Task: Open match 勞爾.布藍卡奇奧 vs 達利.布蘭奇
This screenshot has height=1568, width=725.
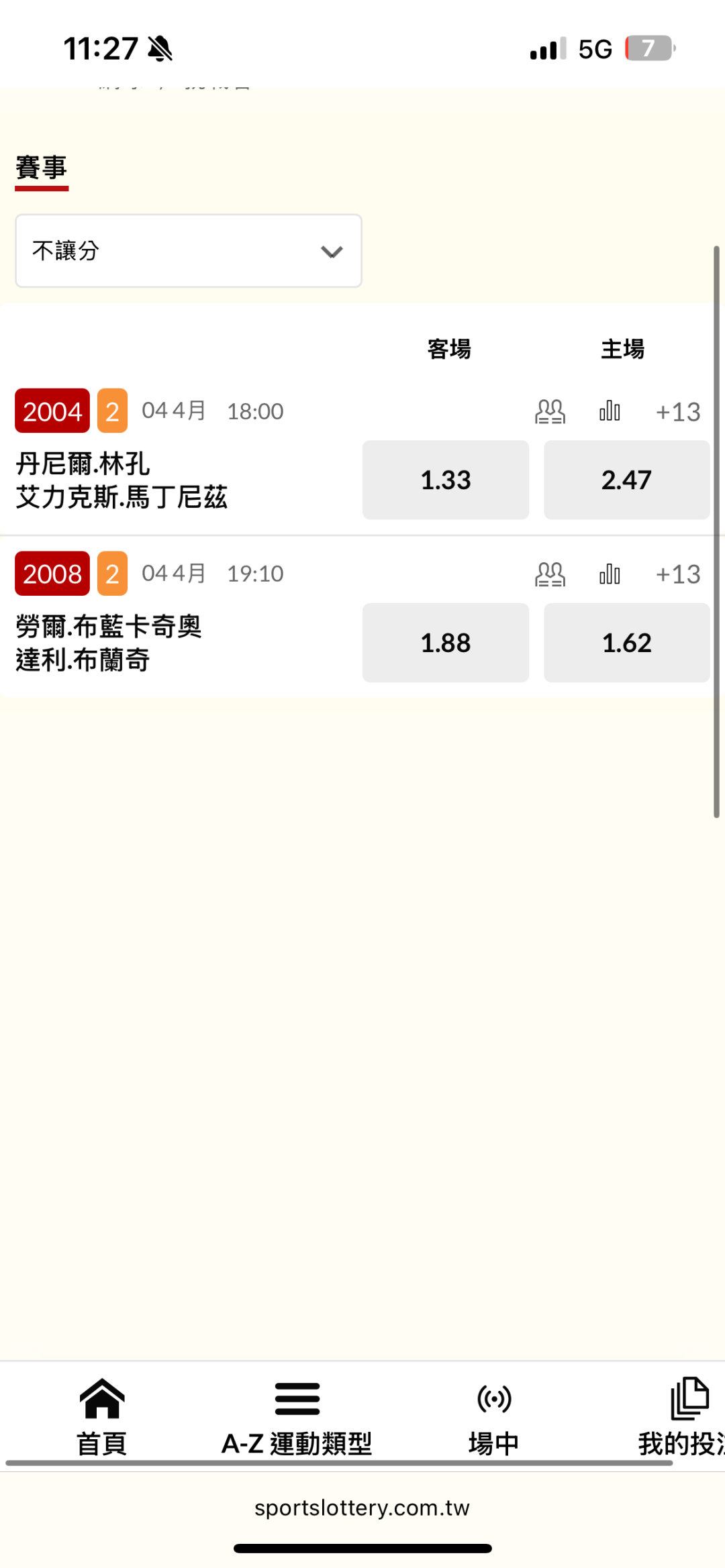Action: (x=109, y=643)
